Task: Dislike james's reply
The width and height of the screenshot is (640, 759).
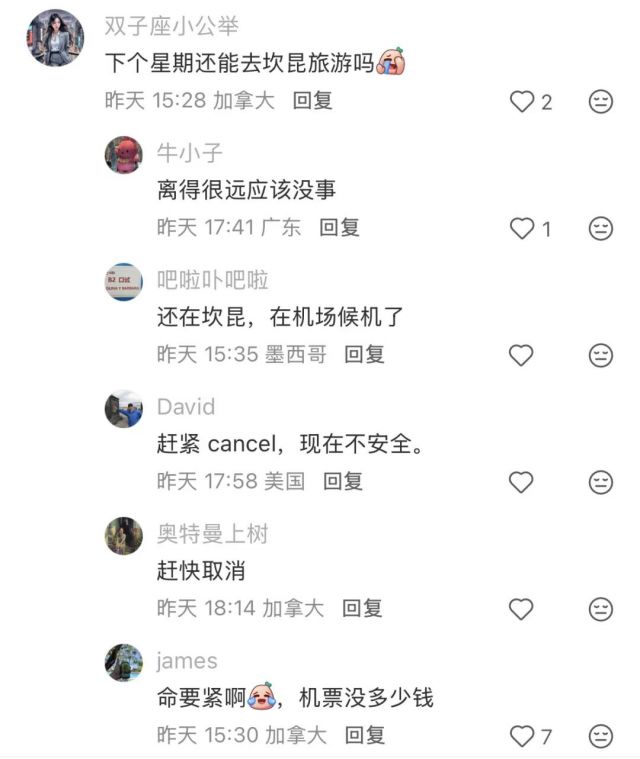Action: tap(600, 737)
